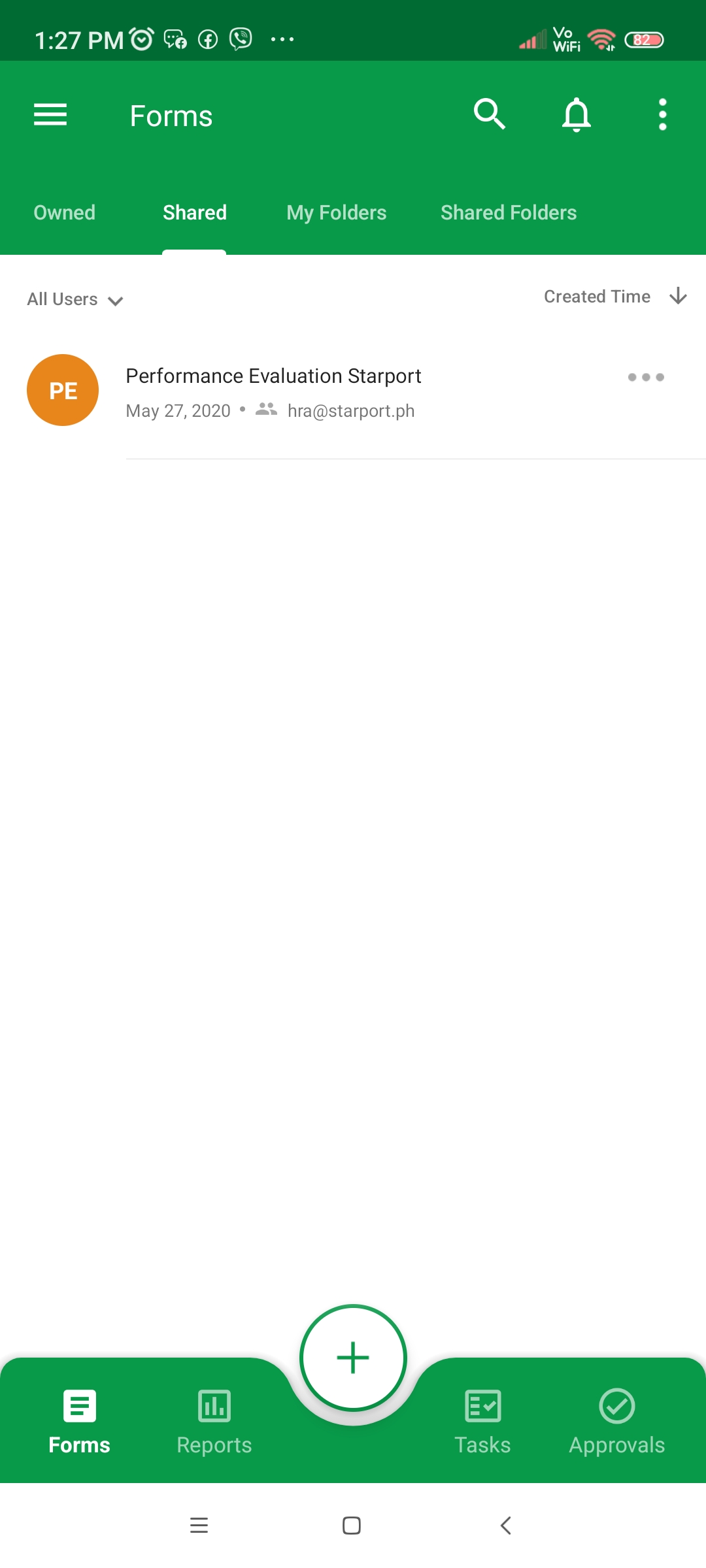The height and width of the screenshot is (1568, 706).
Task: Open the notifications bell
Action: (576, 115)
